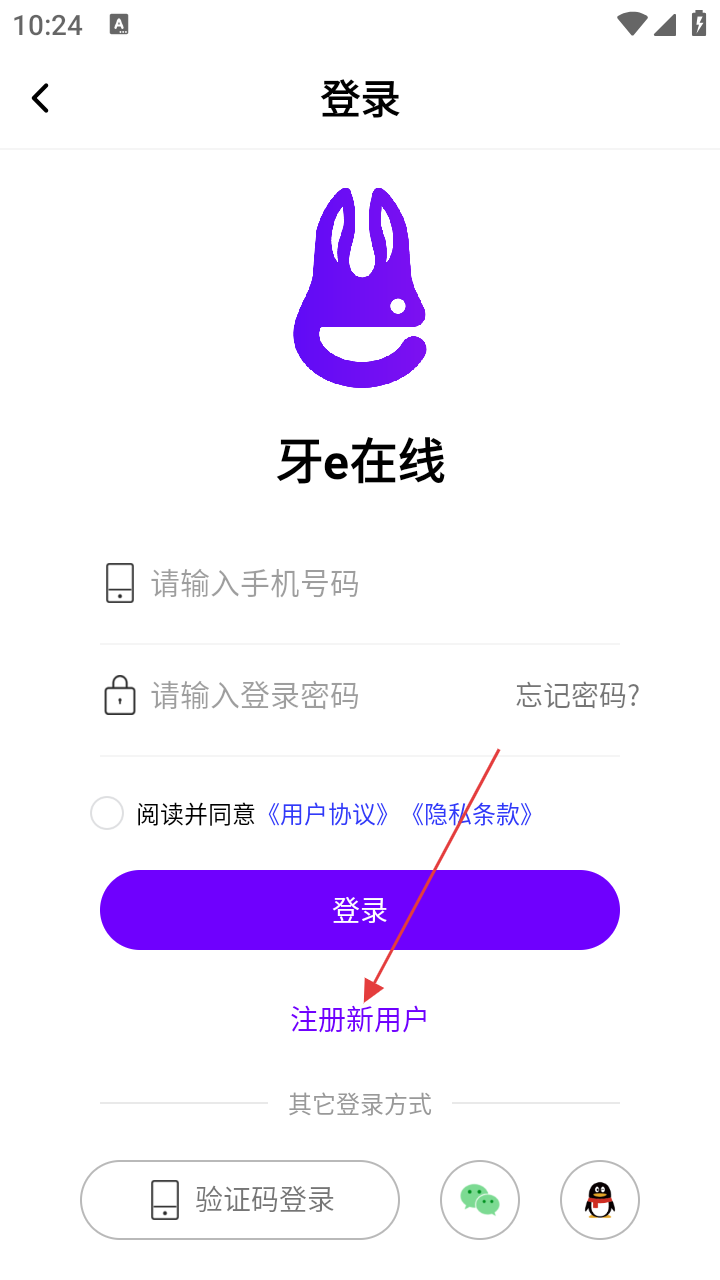Open the 忘记密码 recovery link

[577, 696]
